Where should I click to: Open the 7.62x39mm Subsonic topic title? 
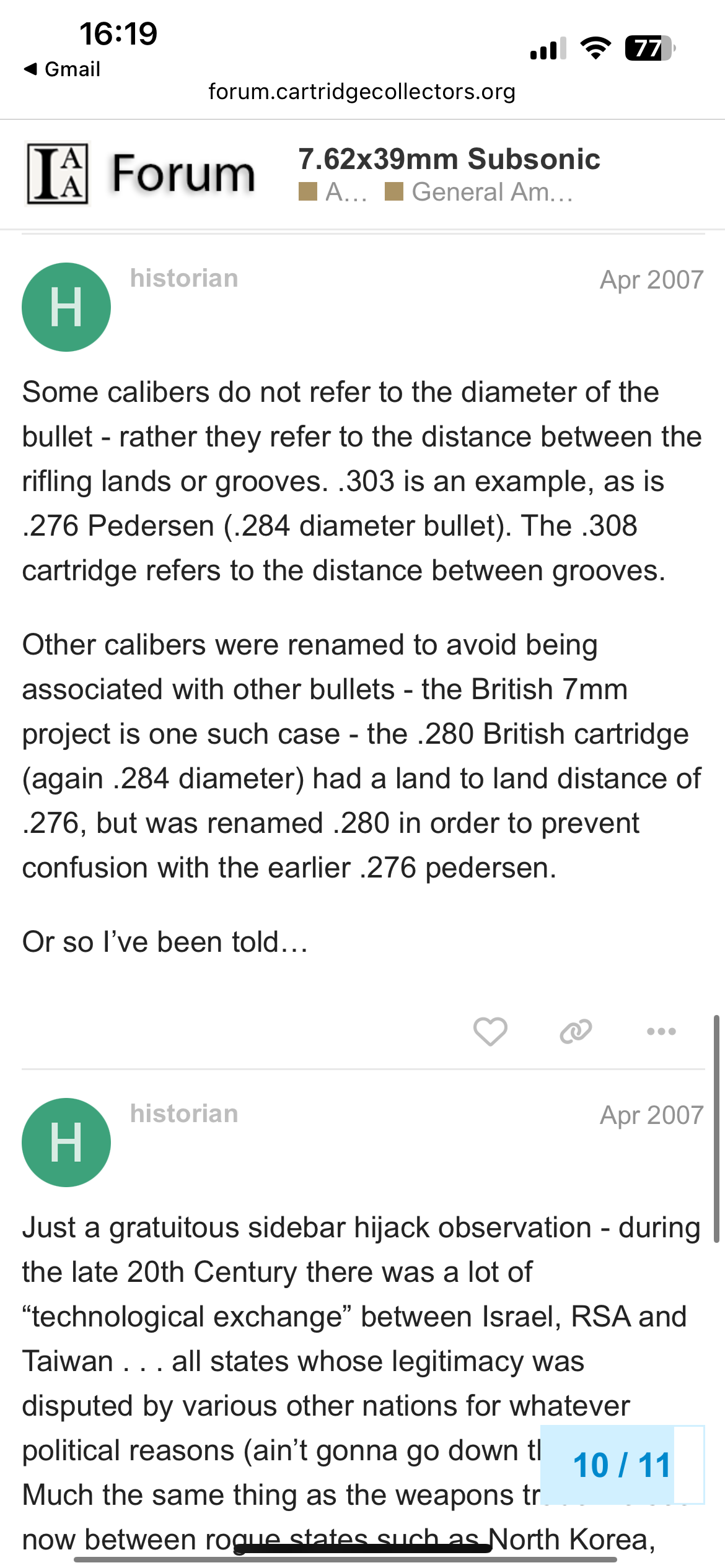449,159
